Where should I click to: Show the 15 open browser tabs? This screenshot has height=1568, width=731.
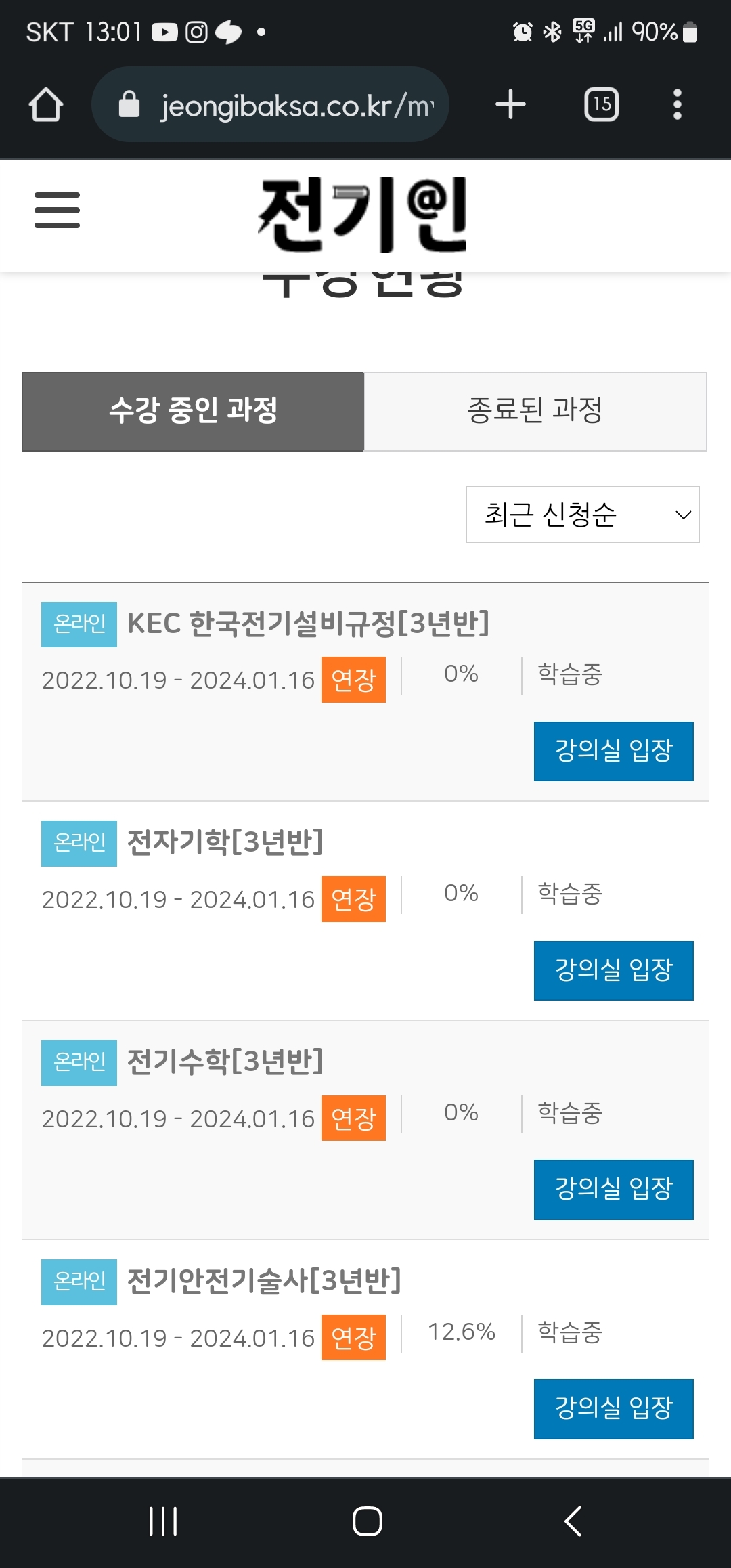click(602, 104)
